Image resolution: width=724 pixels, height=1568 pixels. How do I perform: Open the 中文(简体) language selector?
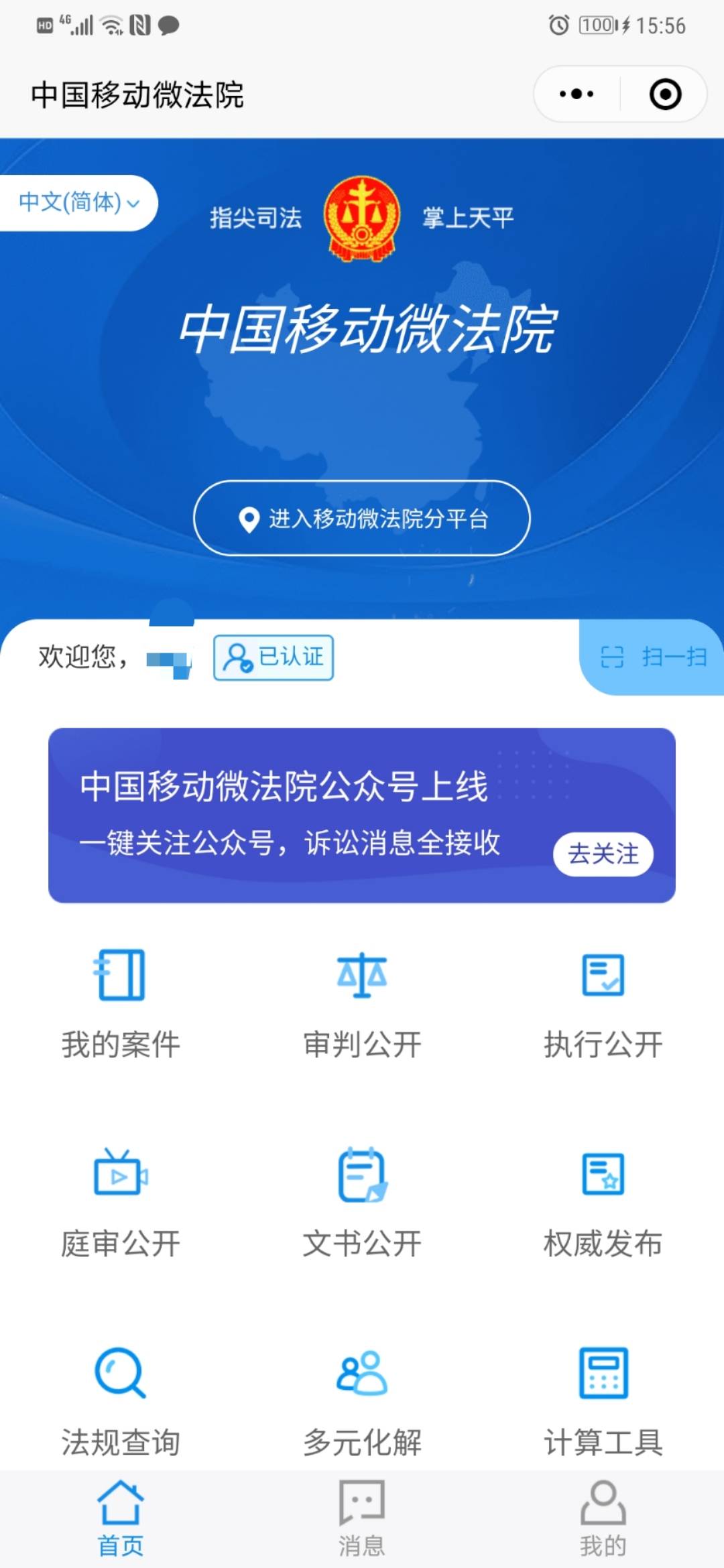76,203
